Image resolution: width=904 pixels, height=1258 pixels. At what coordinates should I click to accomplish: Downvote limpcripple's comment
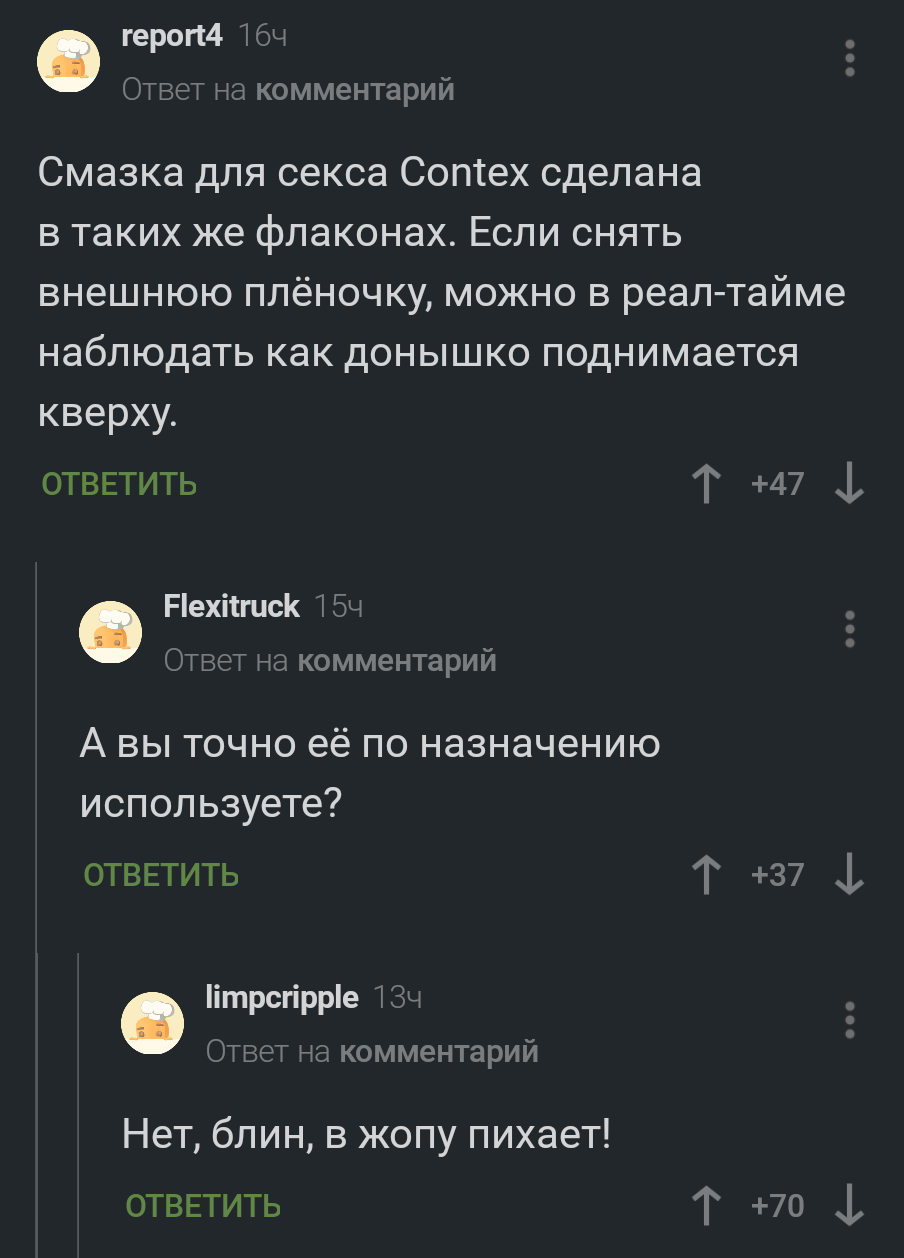[849, 1206]
